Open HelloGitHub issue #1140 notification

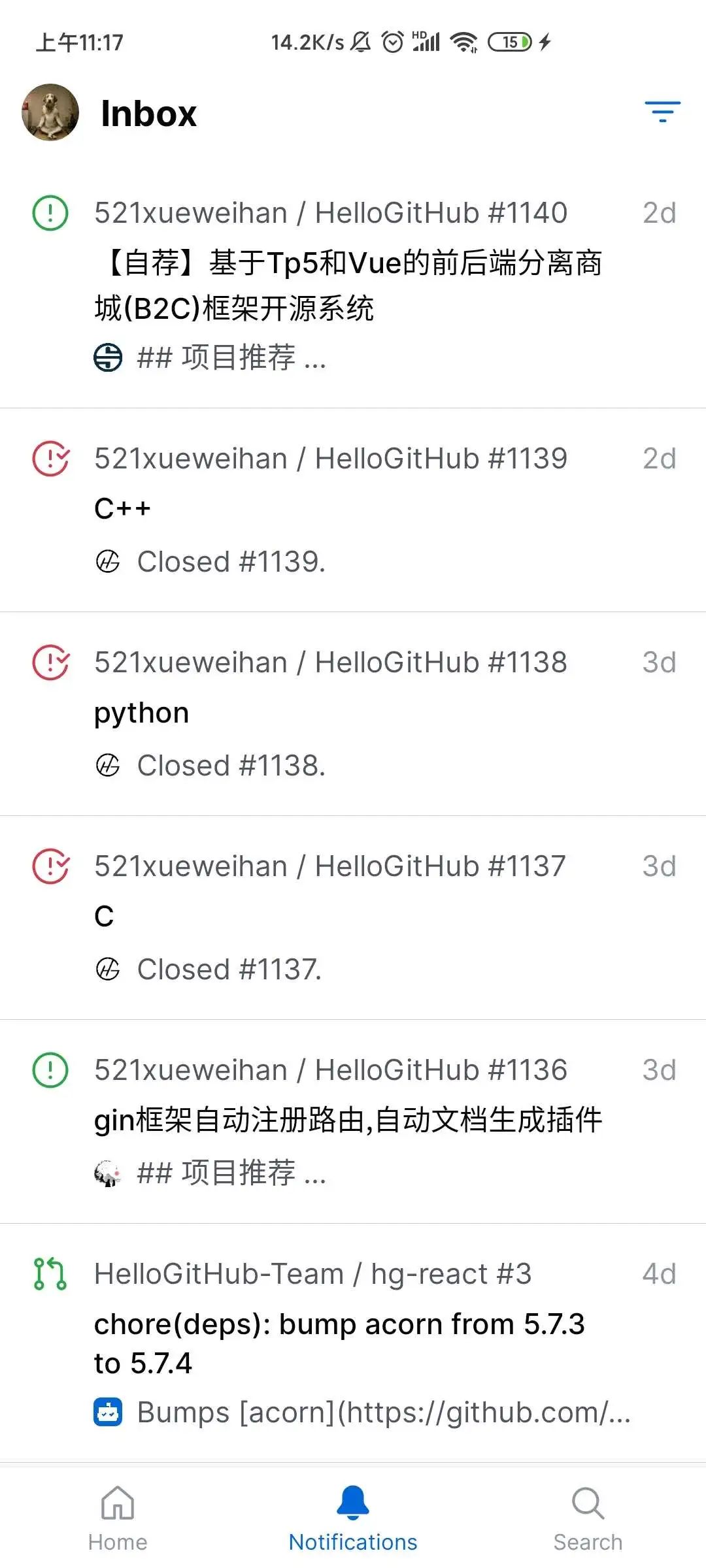point(353,286)
